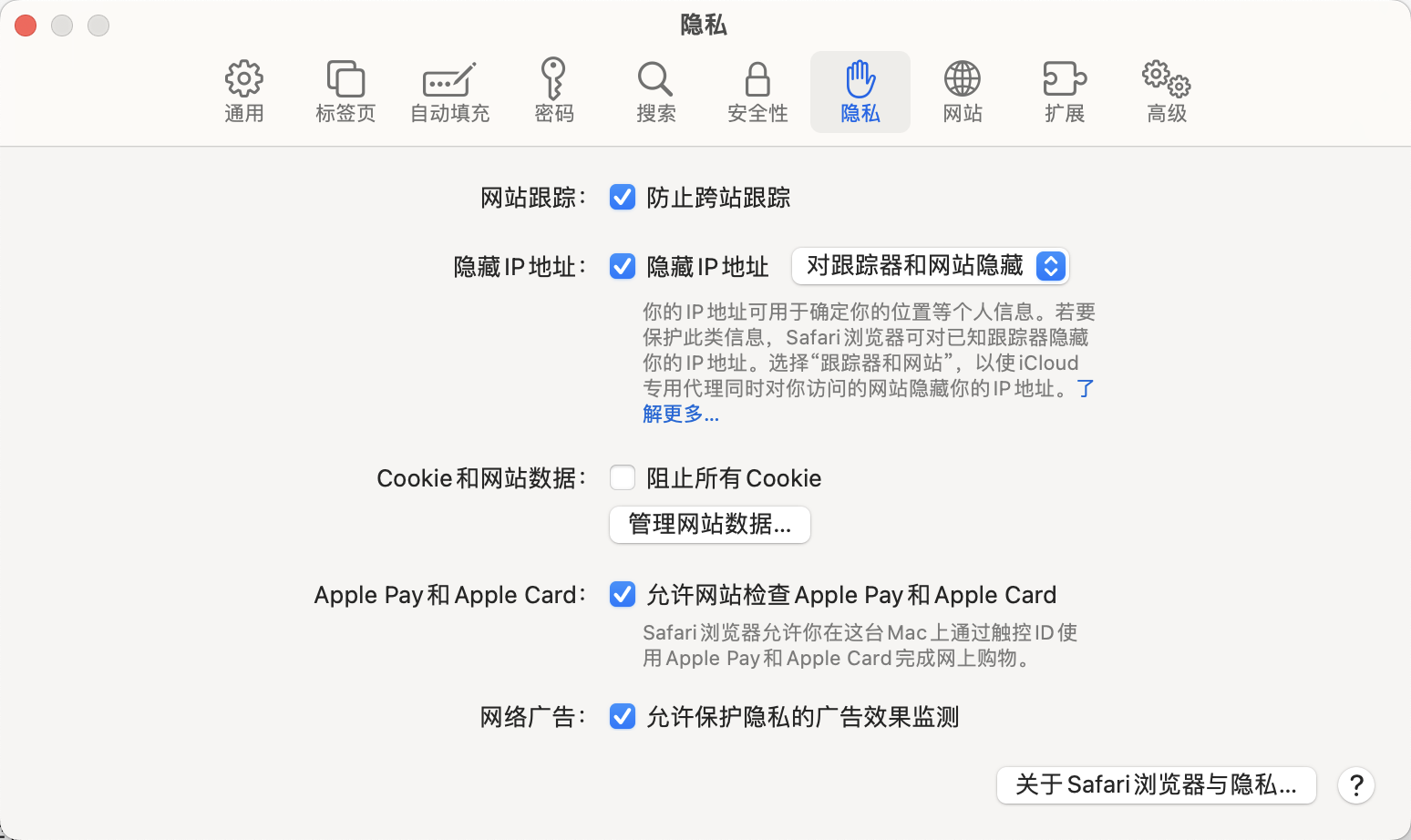This screenshot has height=840, width=1411.
Task: Enable 阻止所有 Cookie
Action: [623, 477]
